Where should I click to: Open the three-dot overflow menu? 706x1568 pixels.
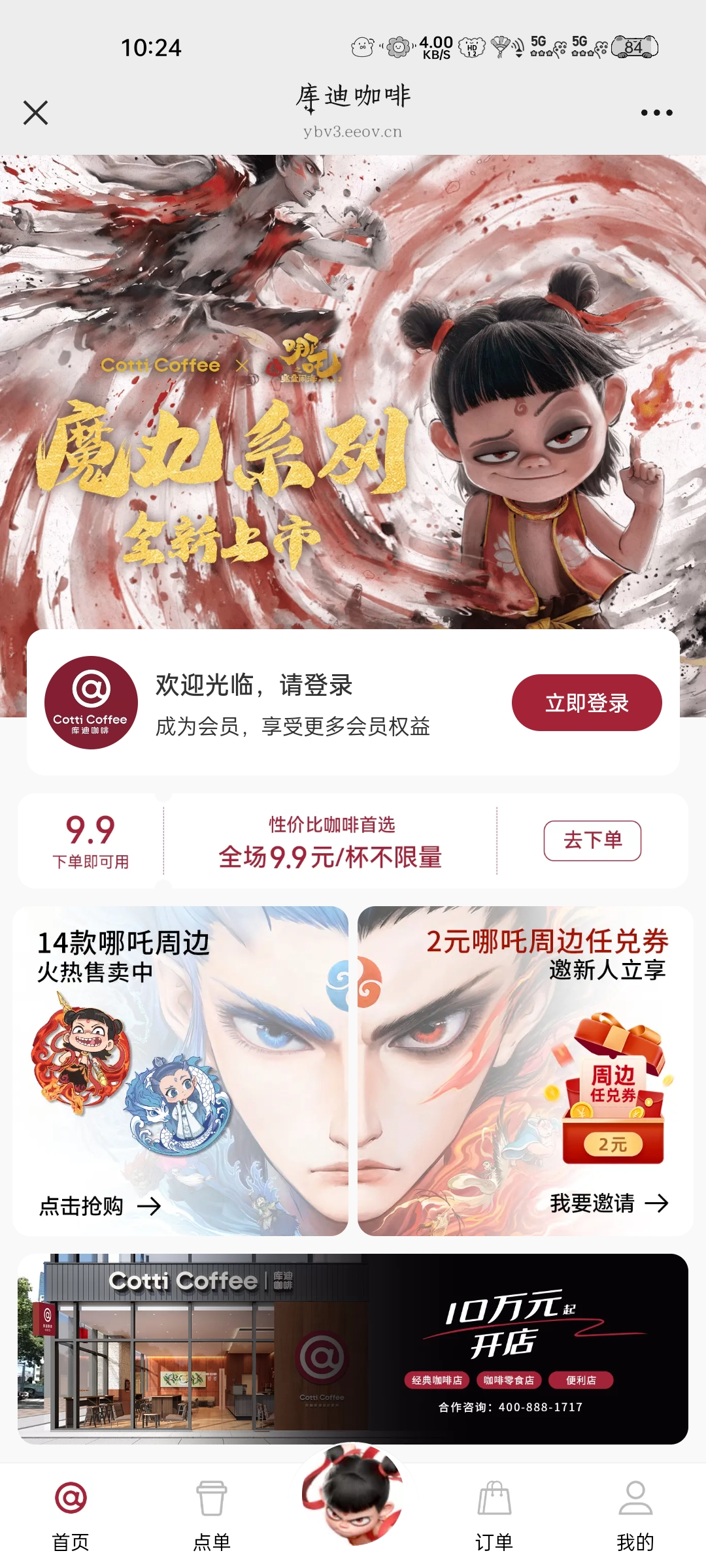point(656,112)
